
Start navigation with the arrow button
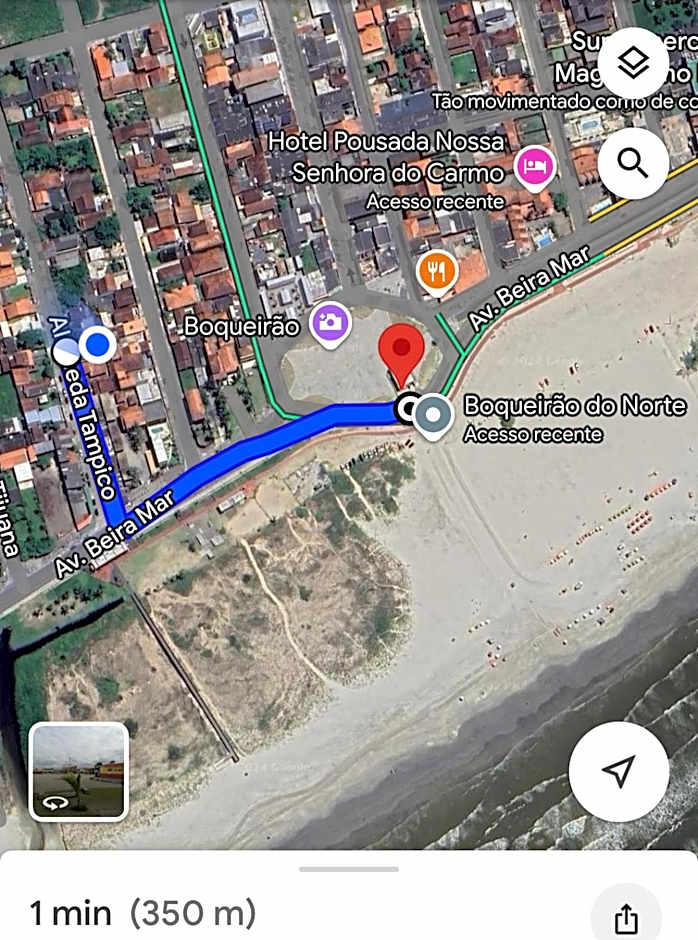[x=618, y=771]
